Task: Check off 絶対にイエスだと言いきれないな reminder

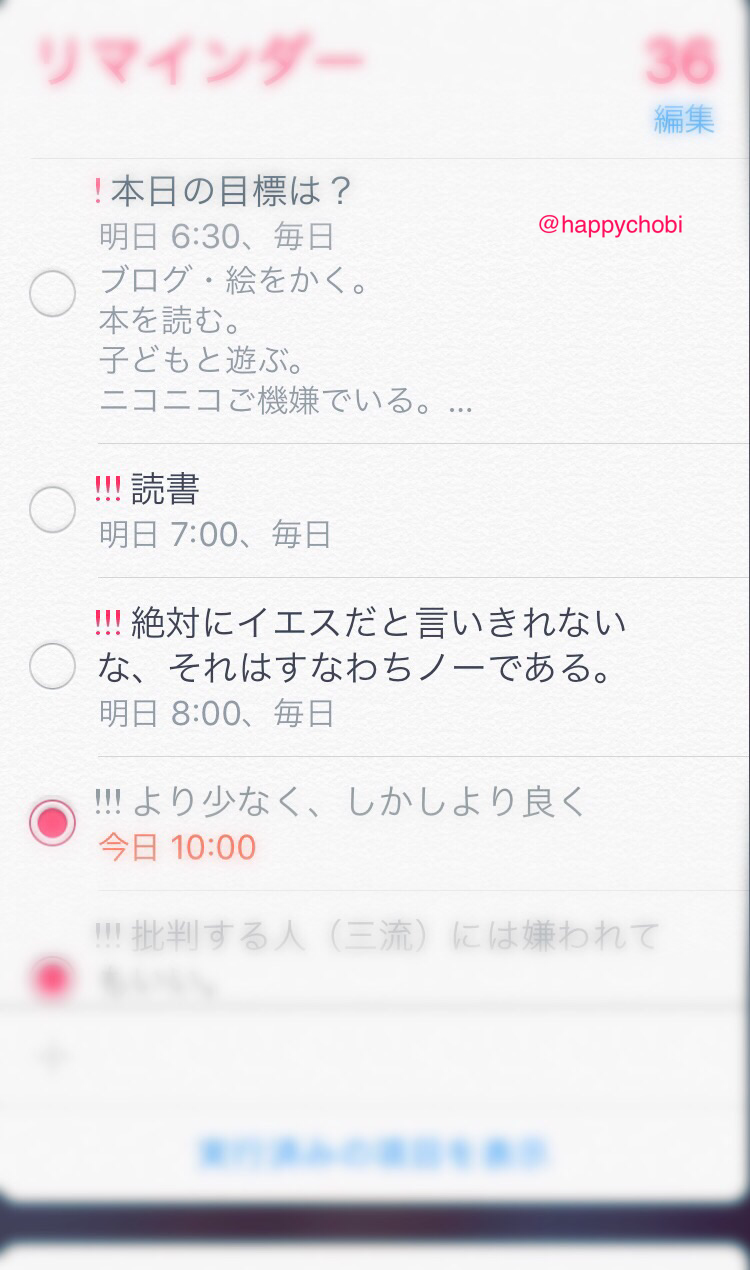Action: click(53, 665)
